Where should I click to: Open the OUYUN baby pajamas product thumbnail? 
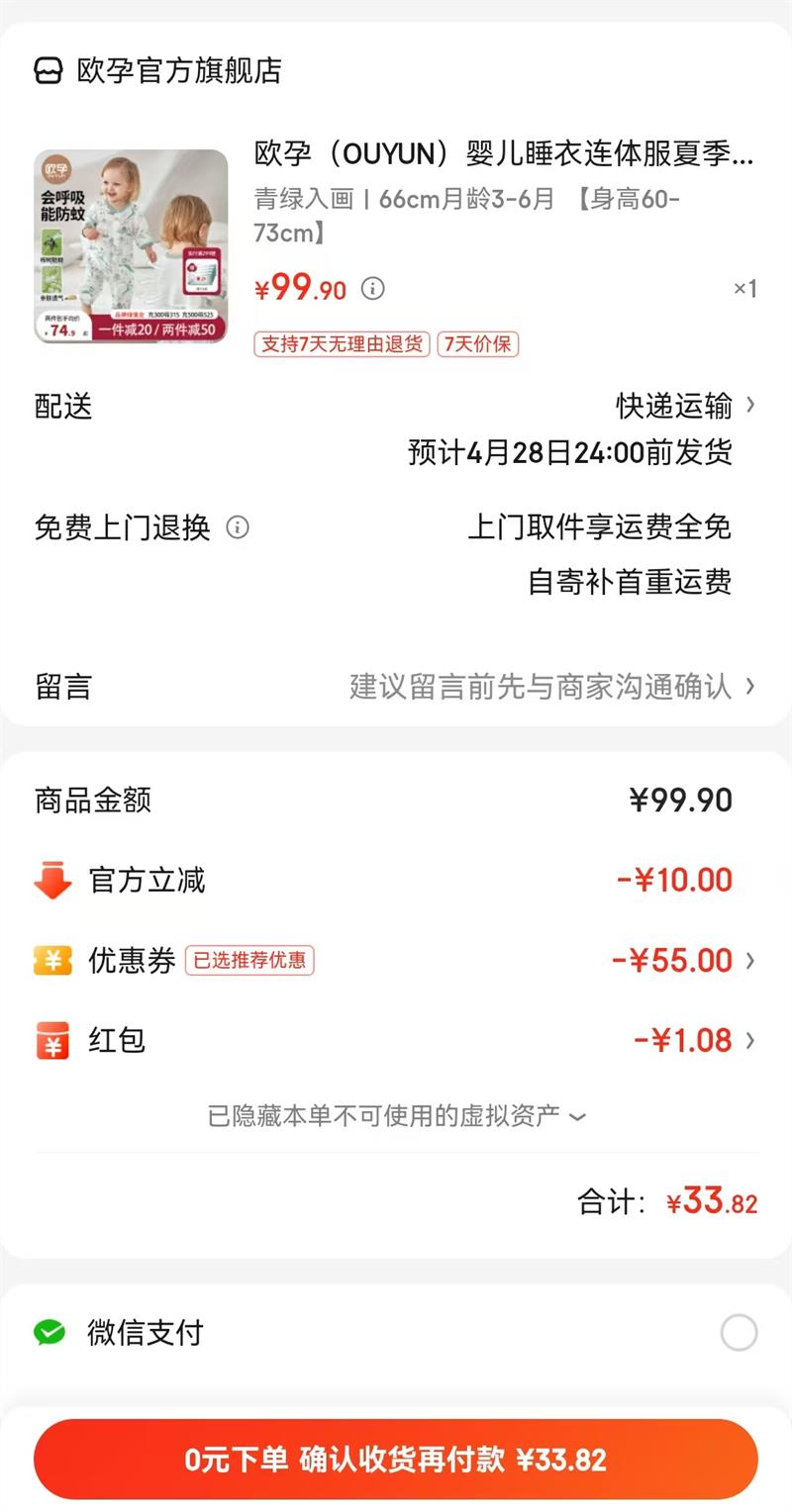(x=131, y=246)
